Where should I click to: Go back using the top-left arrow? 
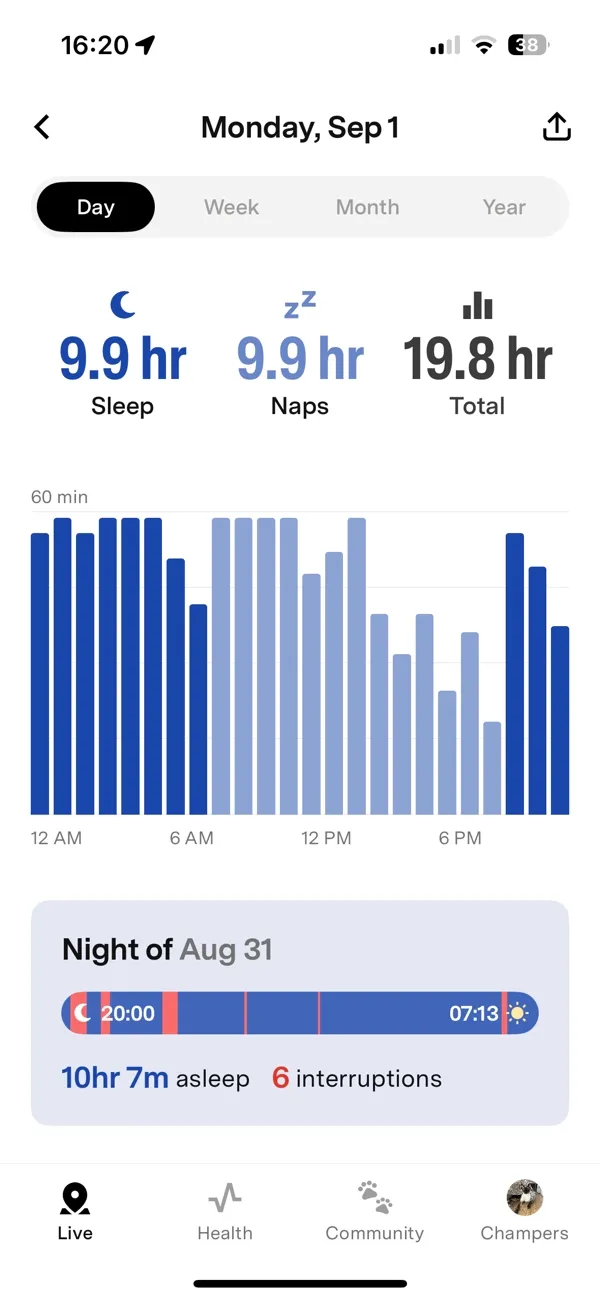coord(42,127)
